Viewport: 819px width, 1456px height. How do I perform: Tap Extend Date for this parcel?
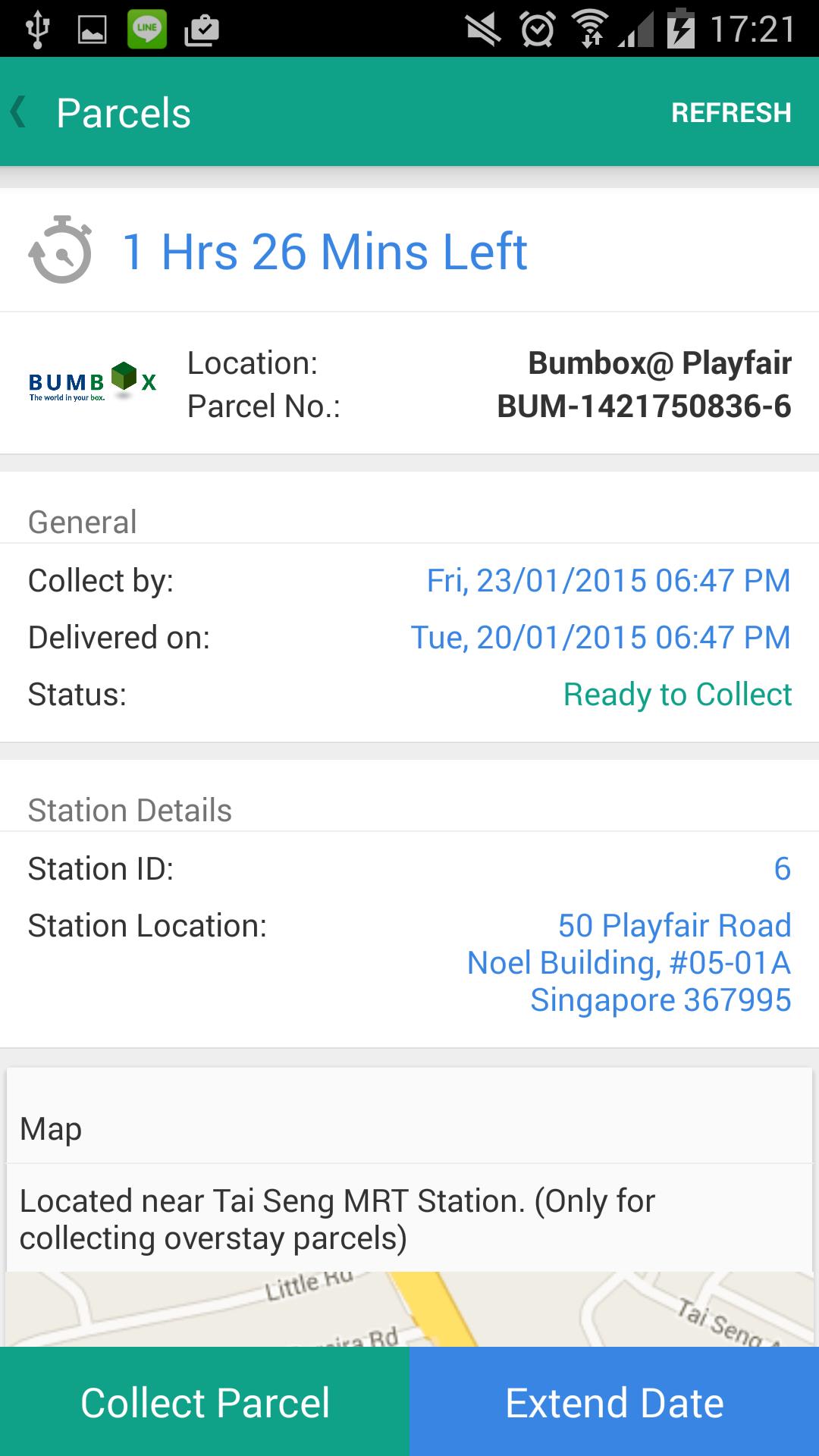tap(614, 1402)
